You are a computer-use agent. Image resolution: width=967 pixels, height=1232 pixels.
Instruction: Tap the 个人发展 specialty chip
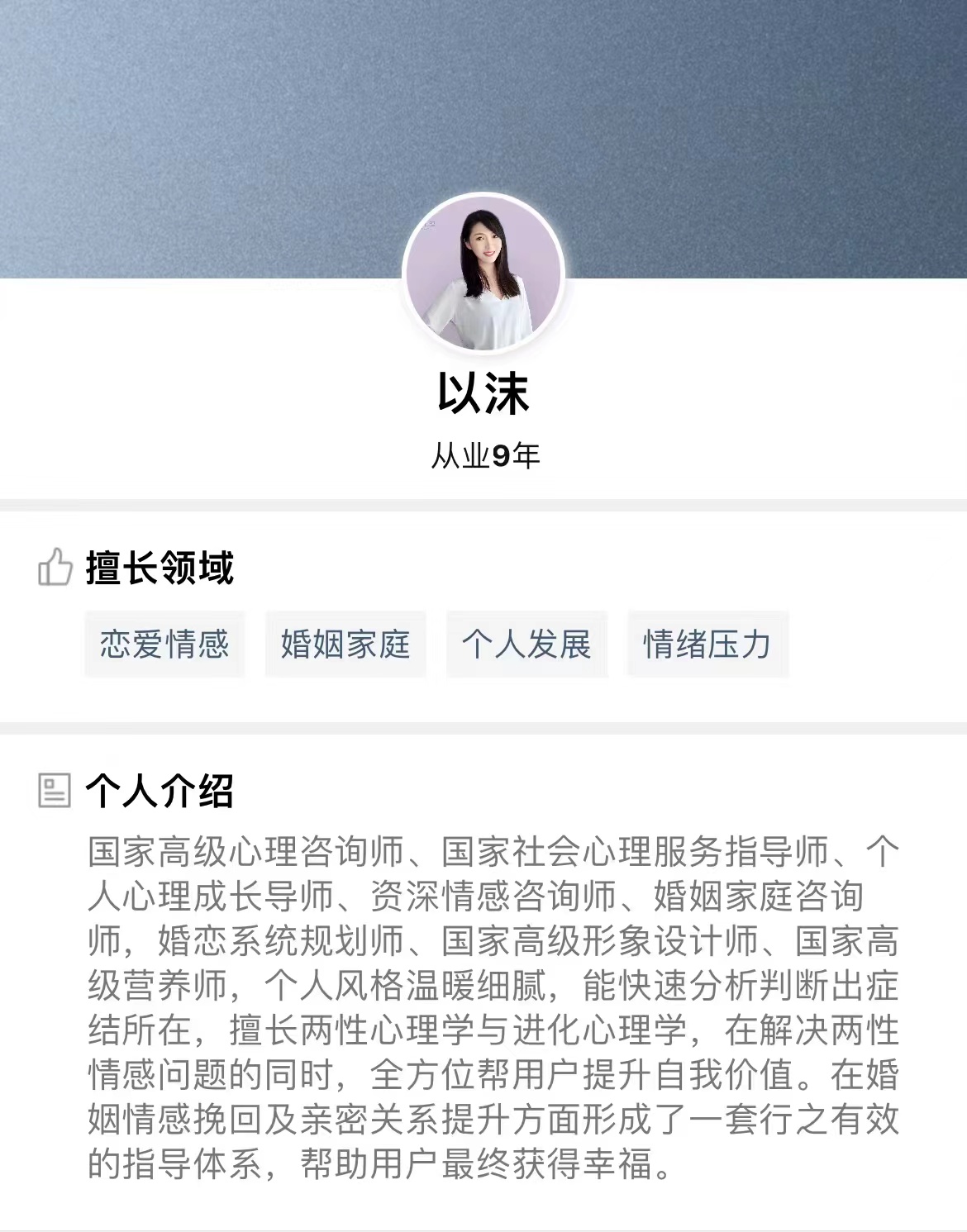pyautogui.click(x=526, y=645)
